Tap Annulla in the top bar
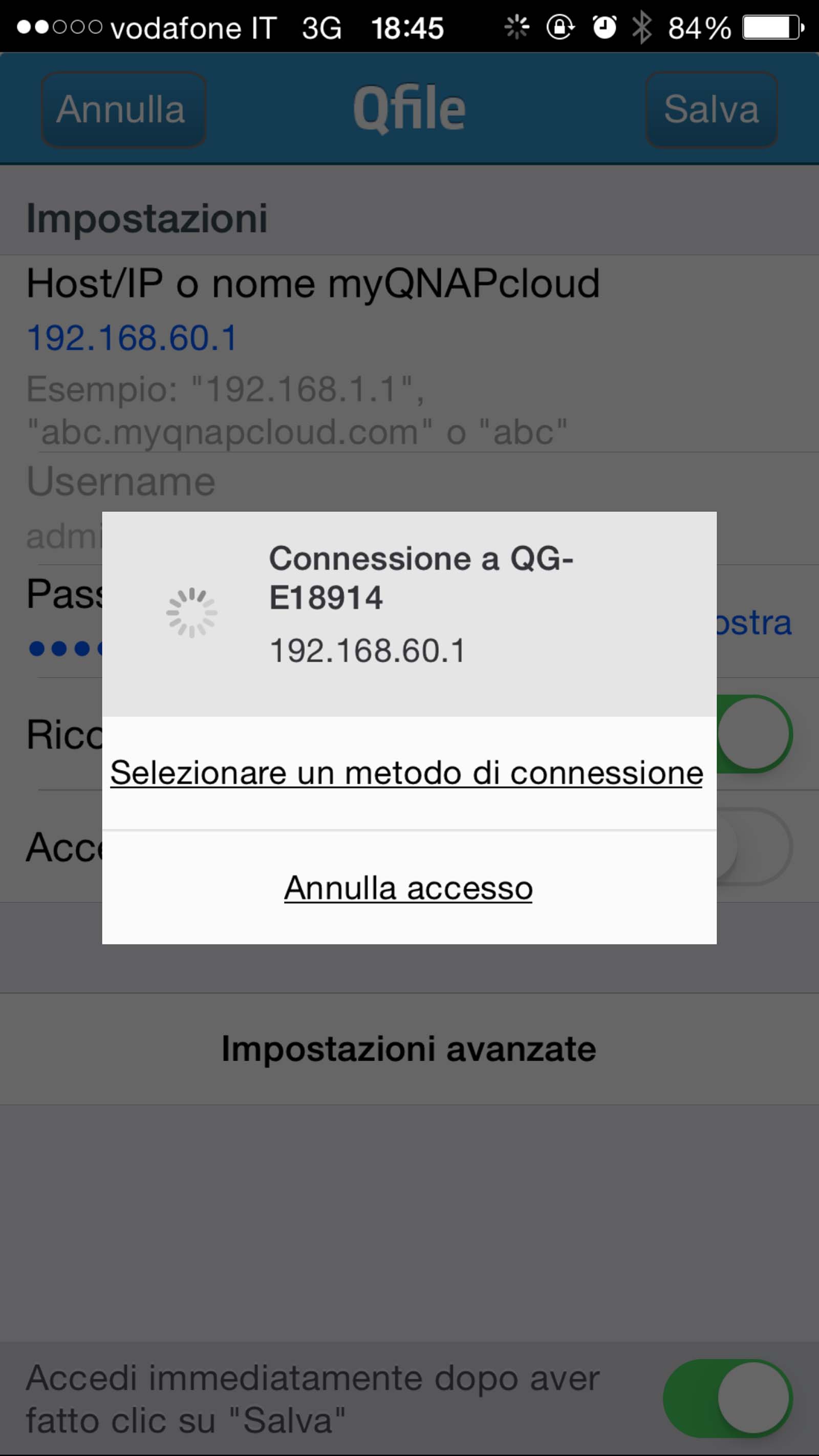 122,109
